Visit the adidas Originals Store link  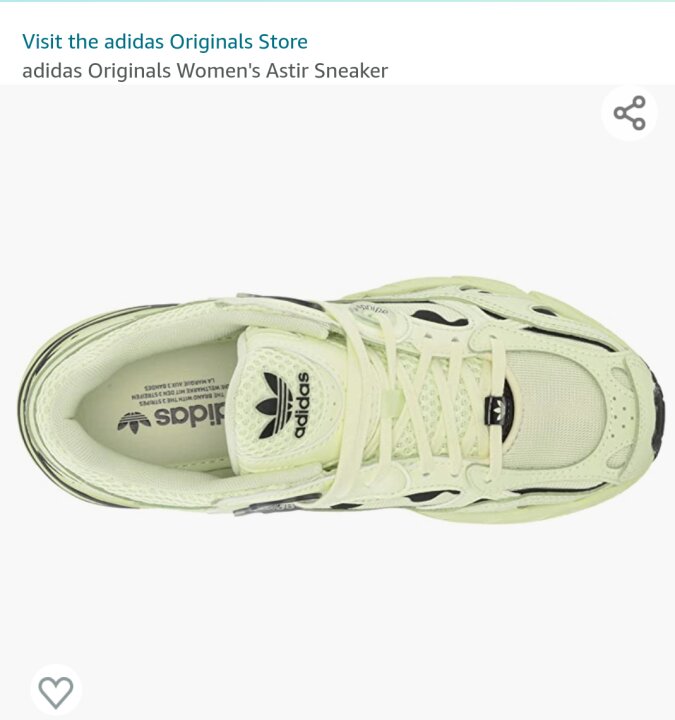[165, 42]
